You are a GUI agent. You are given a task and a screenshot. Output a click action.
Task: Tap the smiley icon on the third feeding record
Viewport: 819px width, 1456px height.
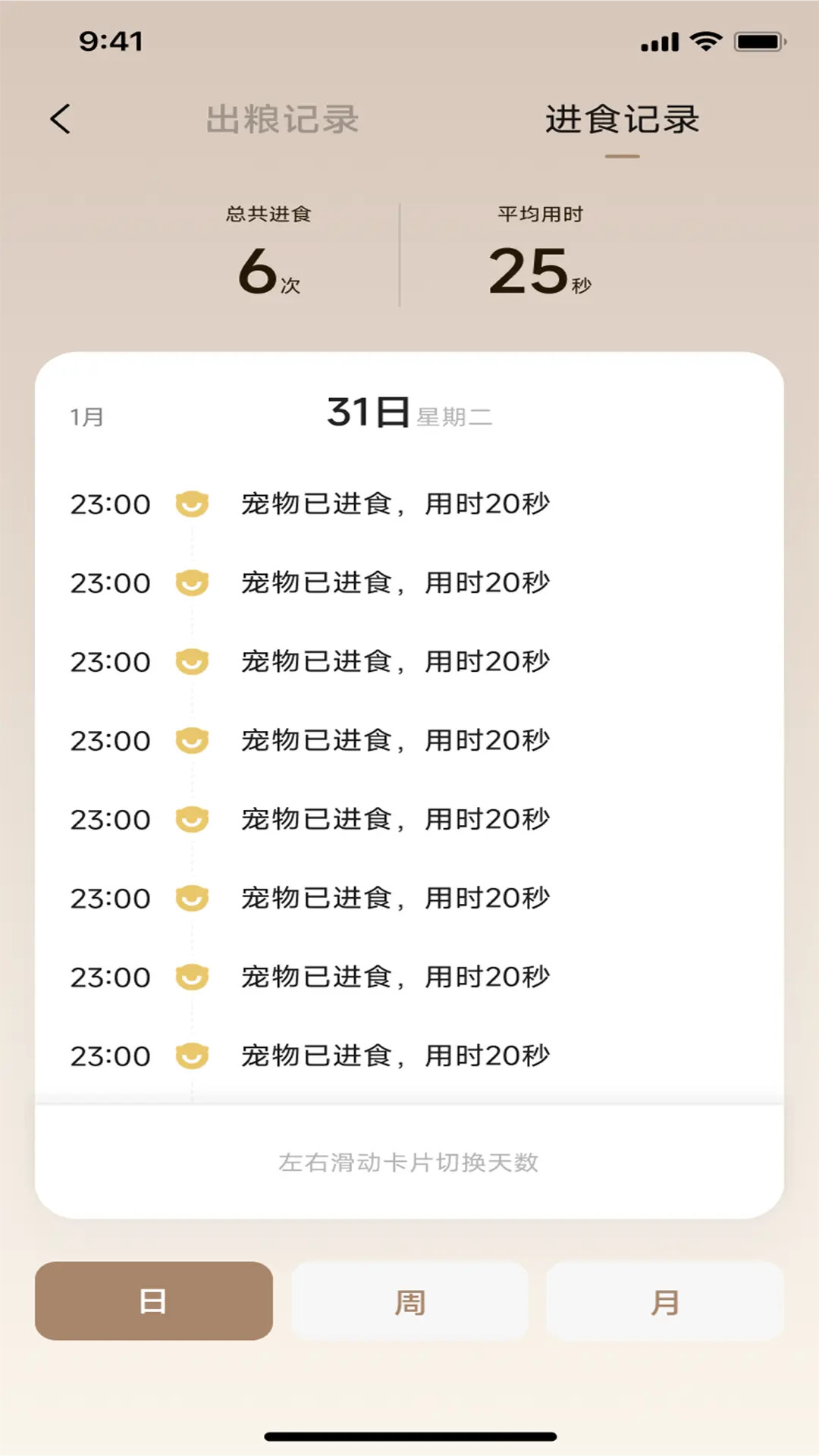click(x=193, y=661)
